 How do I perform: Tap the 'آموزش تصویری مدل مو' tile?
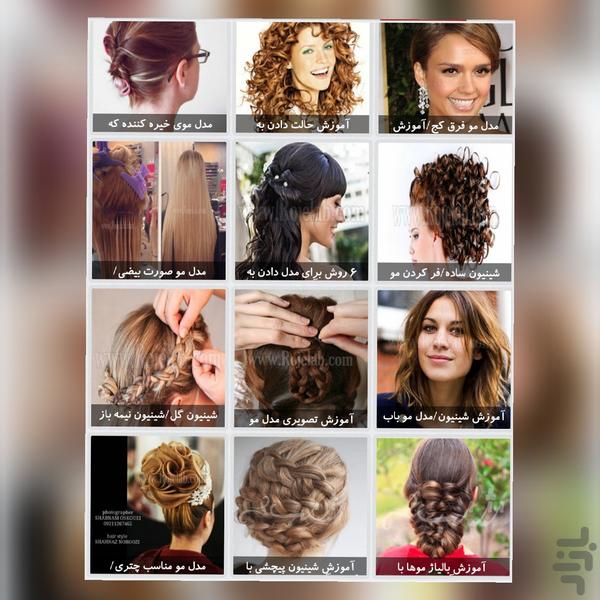(302, 357)
